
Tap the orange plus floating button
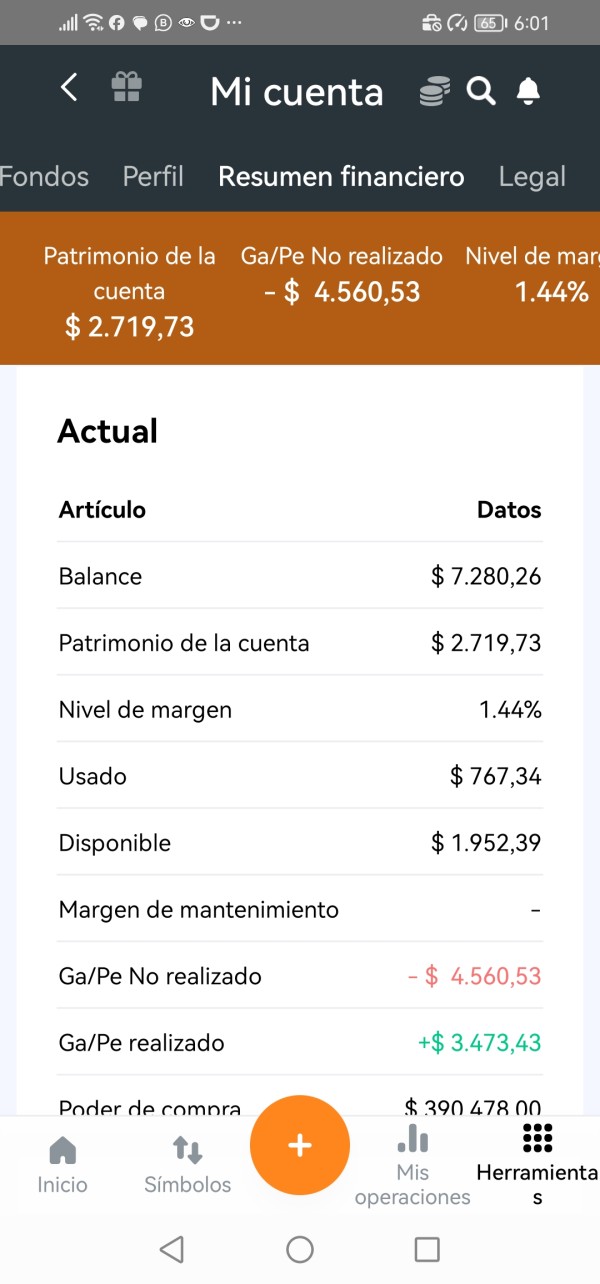[x=300, y=1146]
